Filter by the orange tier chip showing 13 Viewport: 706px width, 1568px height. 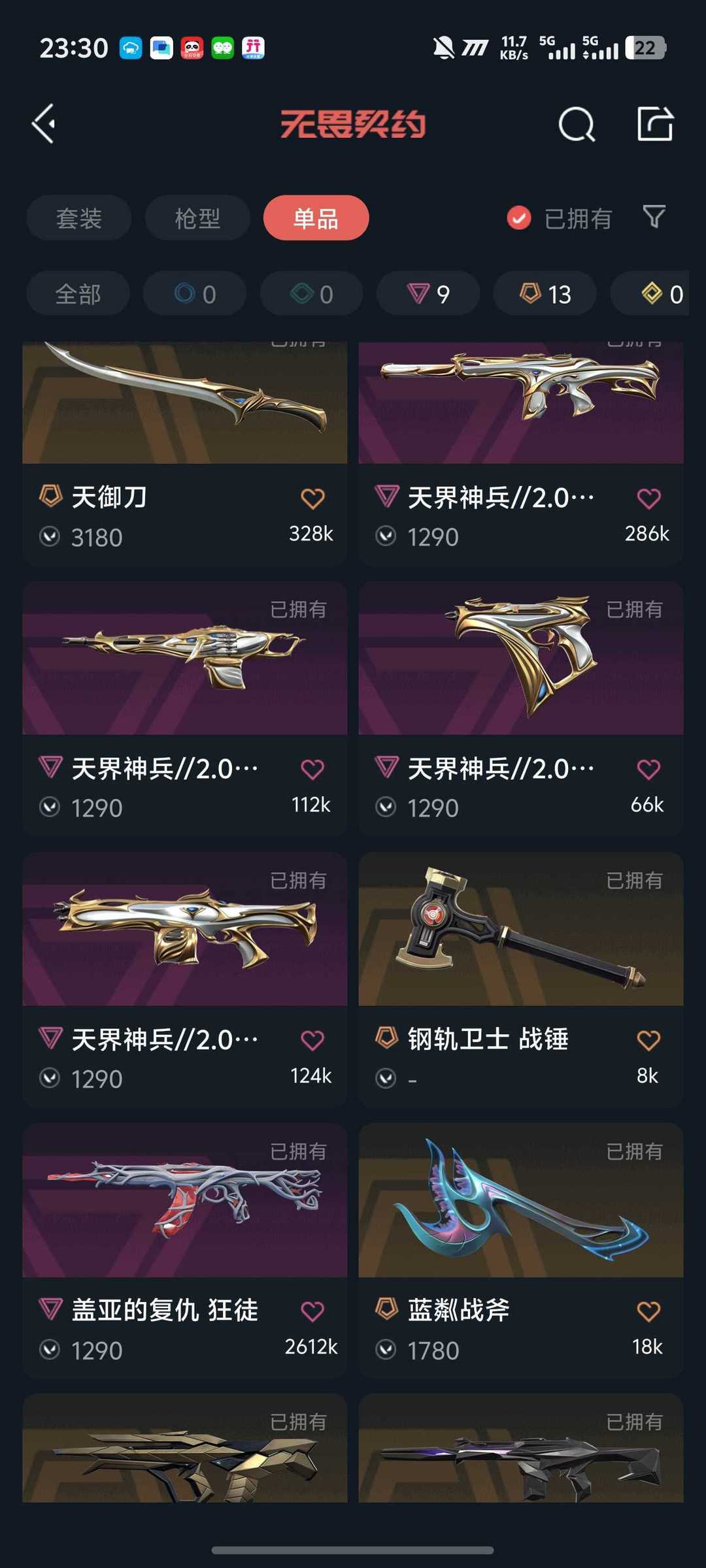tap(545, 294)
